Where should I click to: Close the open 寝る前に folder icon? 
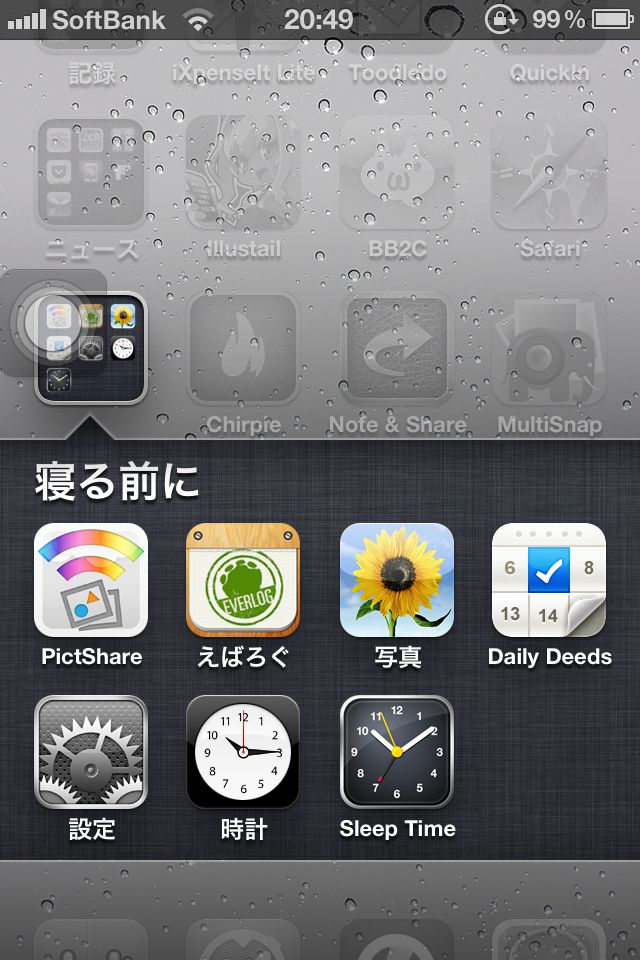[91, 349]
